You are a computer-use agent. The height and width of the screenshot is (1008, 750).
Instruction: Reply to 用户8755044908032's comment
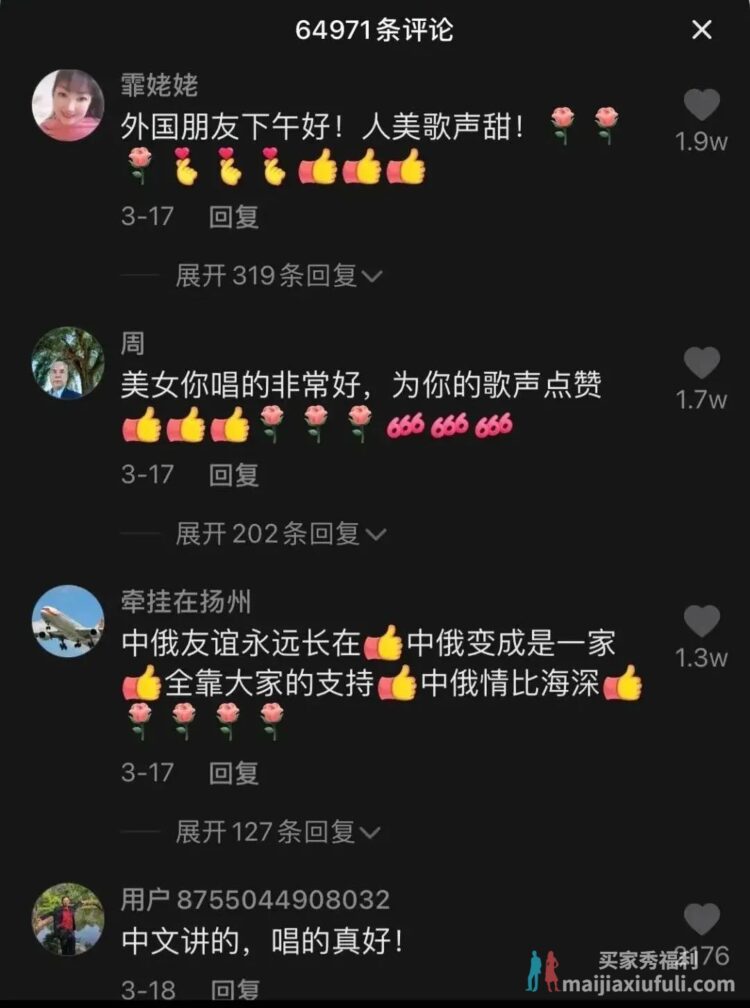tap(234, 991)
